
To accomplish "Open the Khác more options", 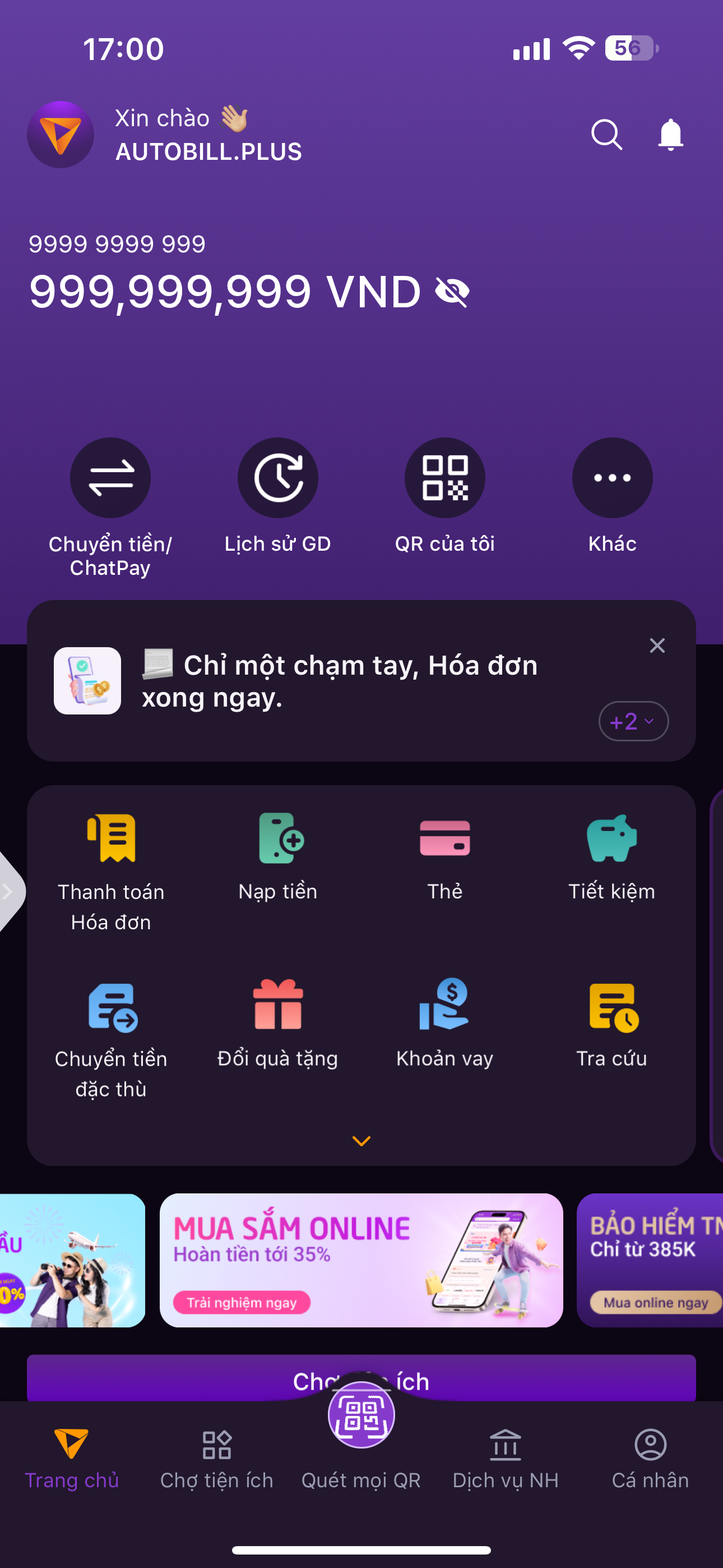I will point(612,478).
